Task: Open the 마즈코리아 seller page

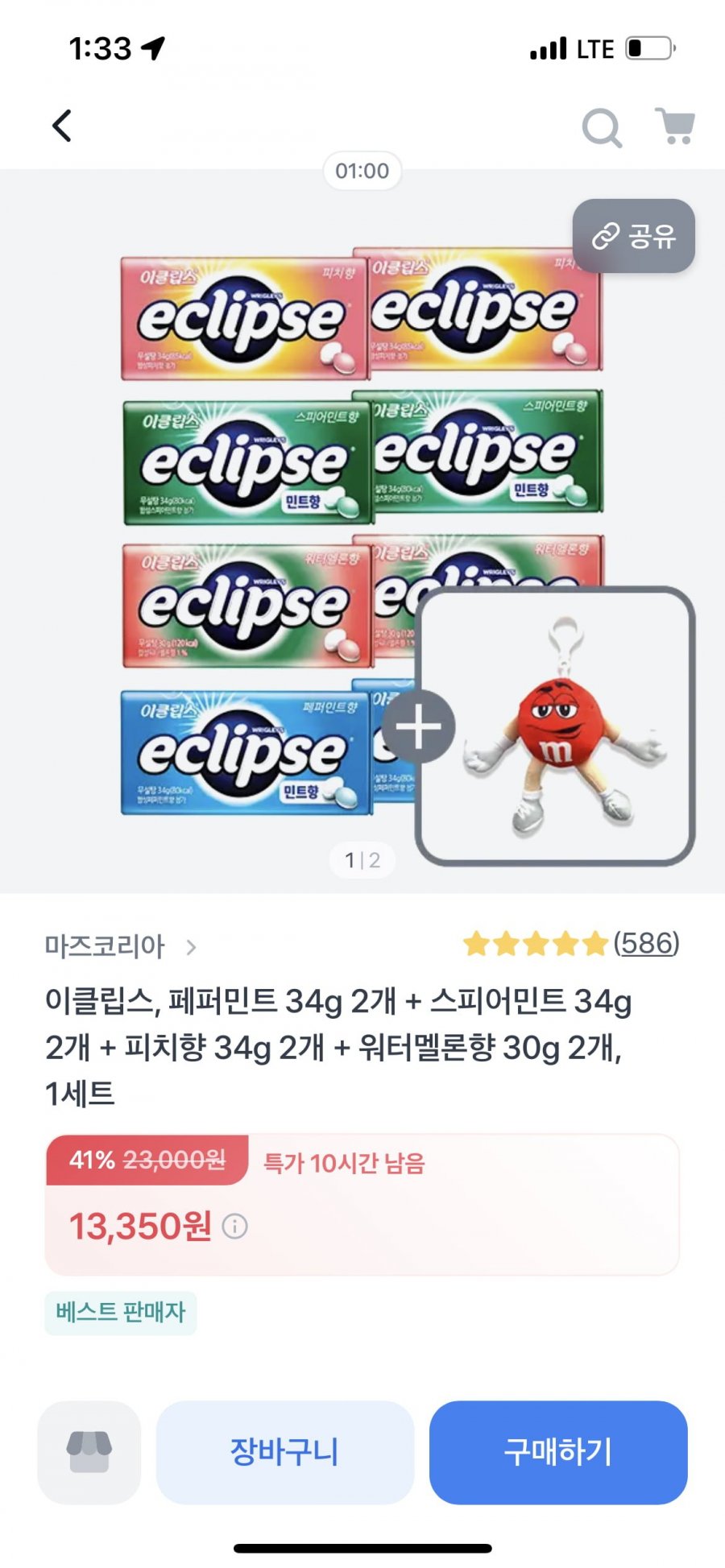Action: tap(119, 946)
